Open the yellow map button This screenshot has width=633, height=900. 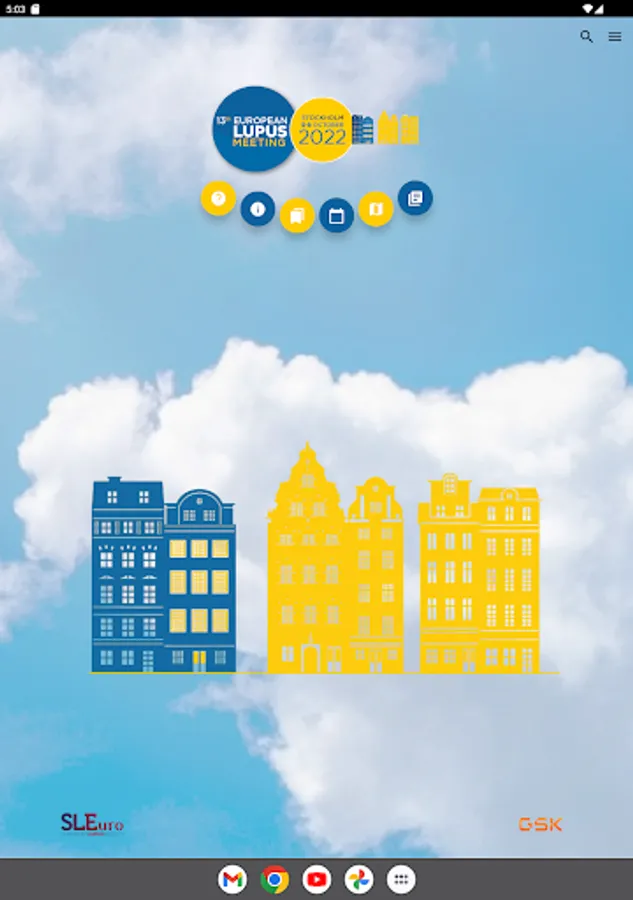click(376, 209)
